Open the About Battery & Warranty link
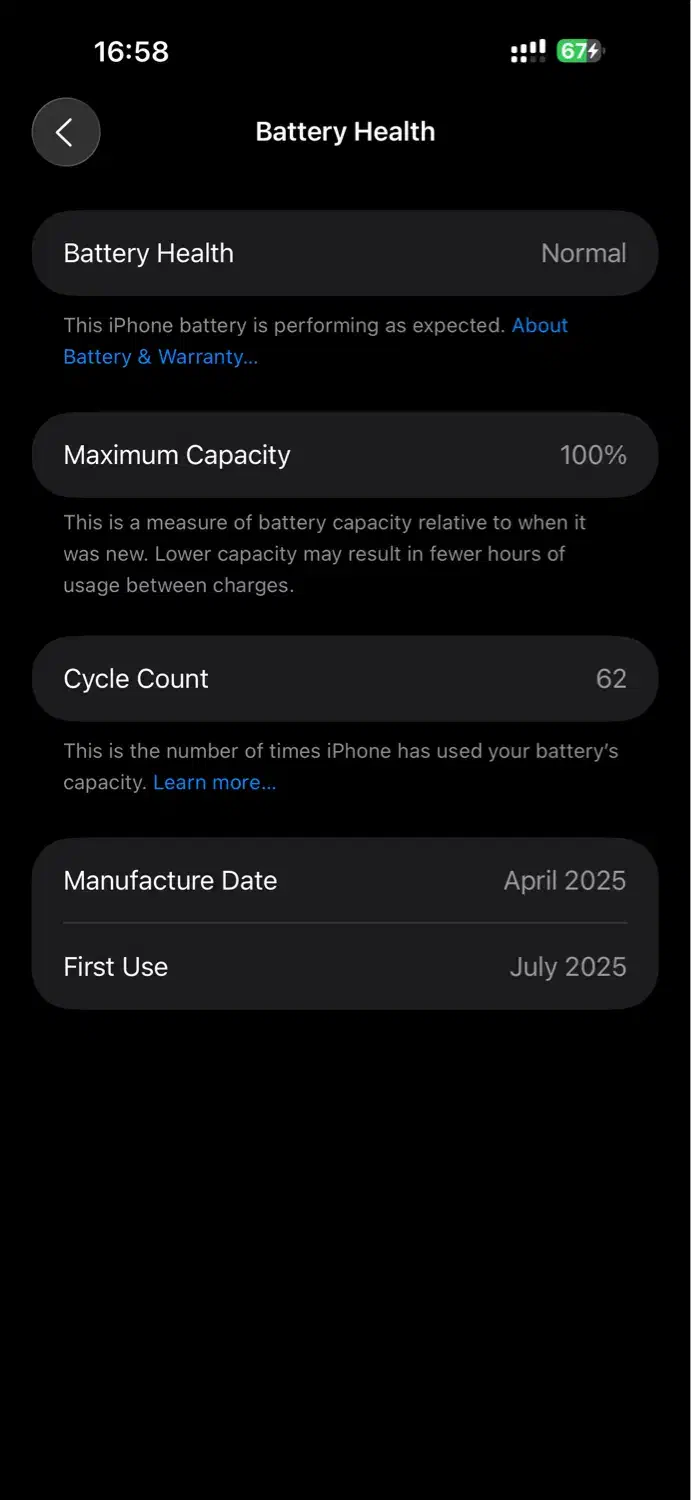The height and width of the screenshot is (1500, 691). coord(160,357)
